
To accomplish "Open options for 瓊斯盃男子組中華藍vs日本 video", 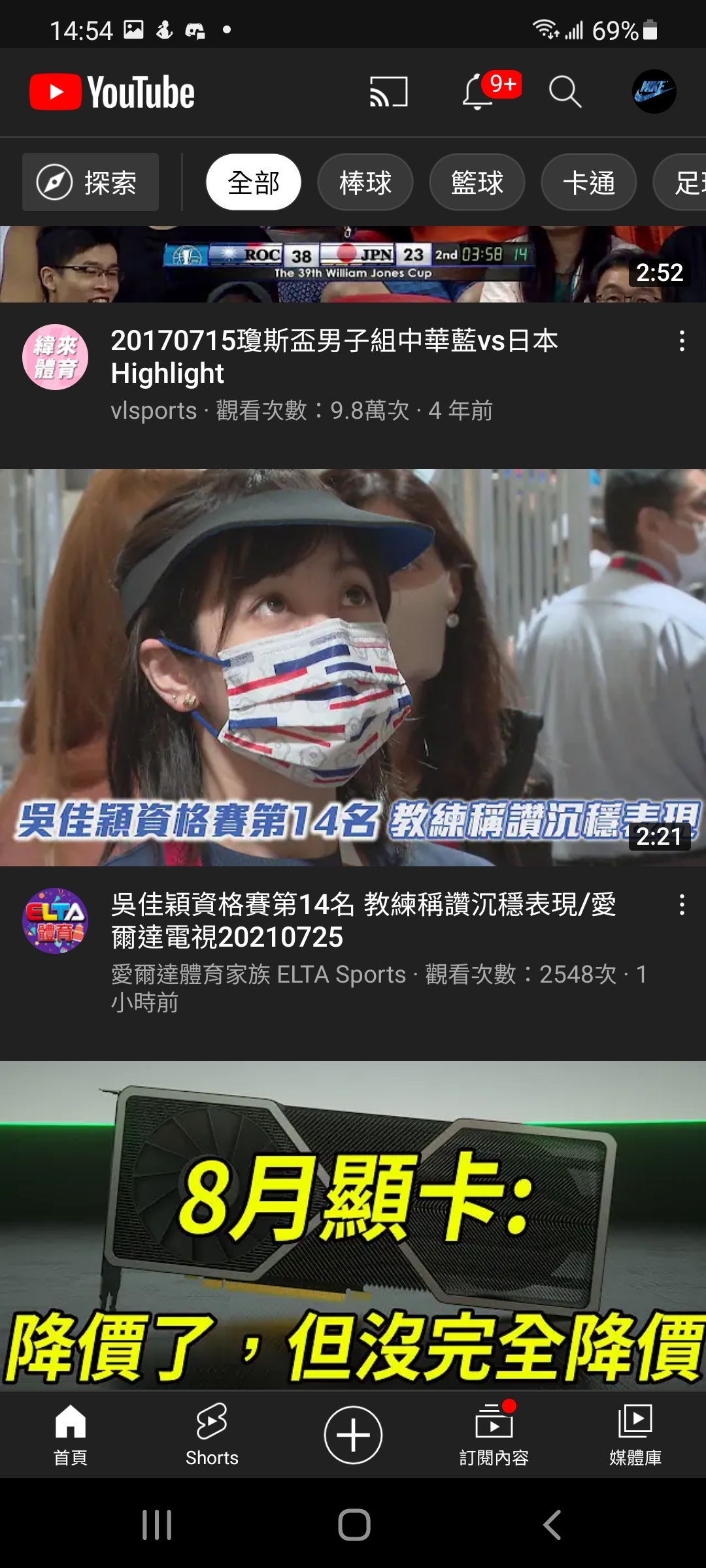I will [682, 341].
